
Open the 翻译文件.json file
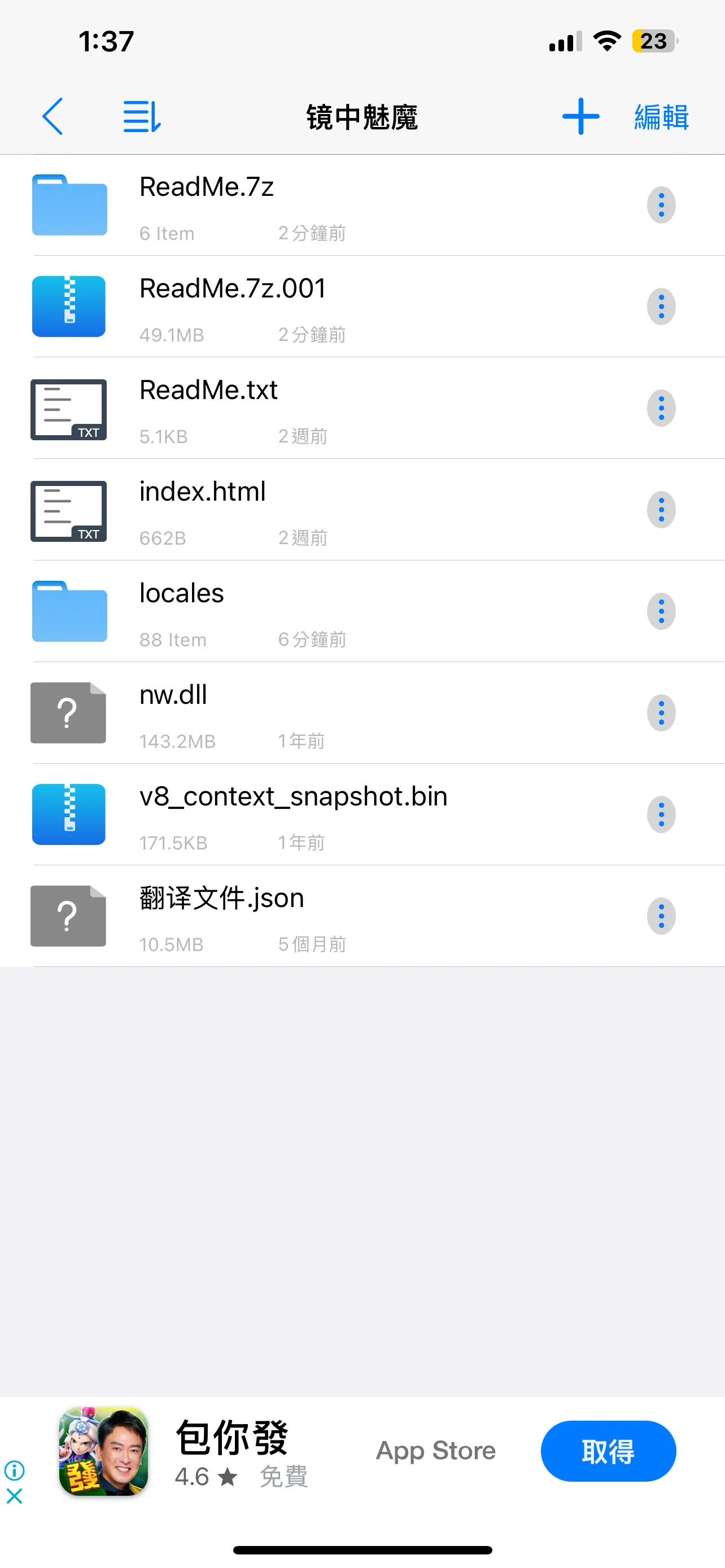click(362, 917)
